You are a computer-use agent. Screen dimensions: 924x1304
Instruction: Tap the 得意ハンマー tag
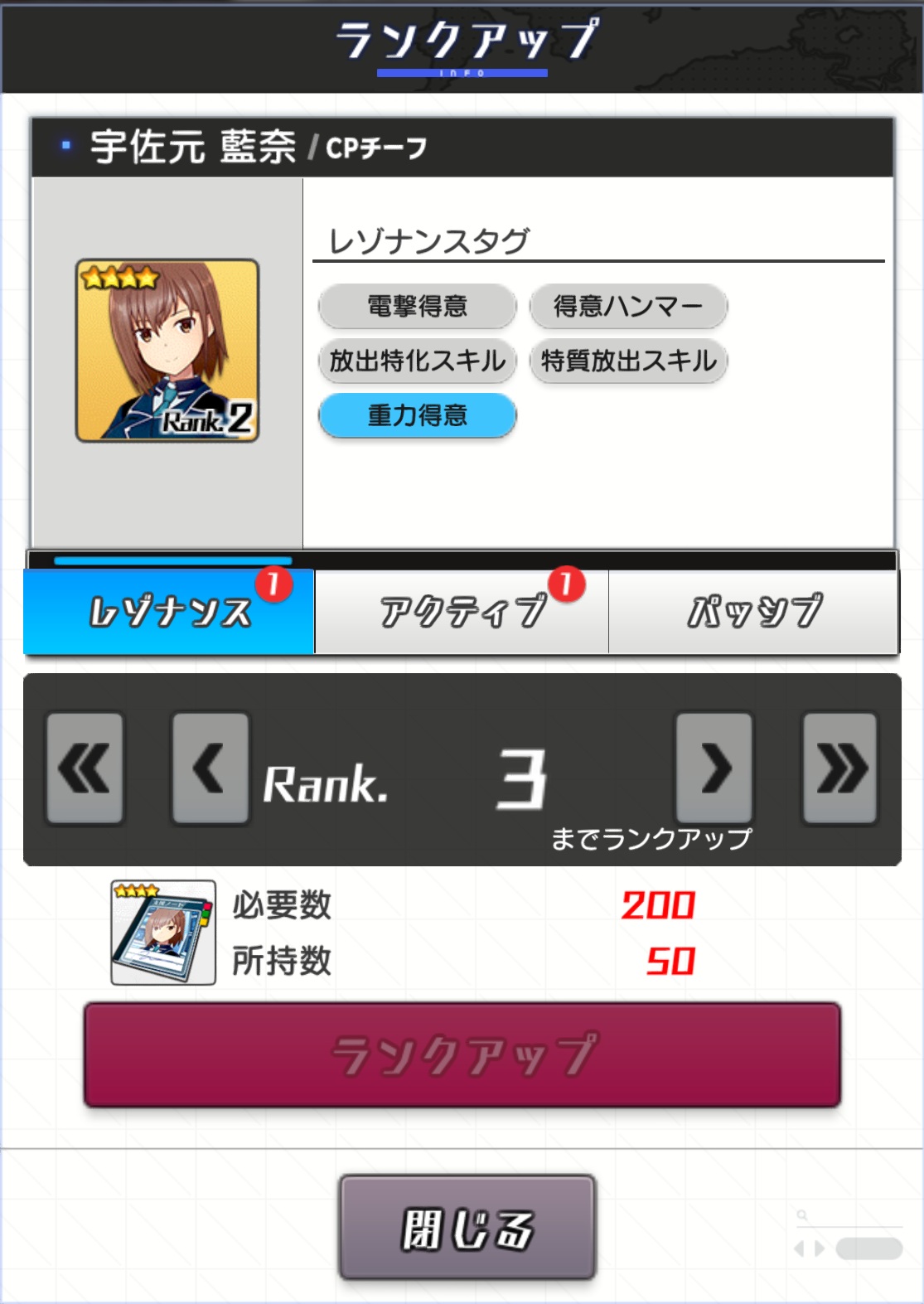click(x=628, y=306)
